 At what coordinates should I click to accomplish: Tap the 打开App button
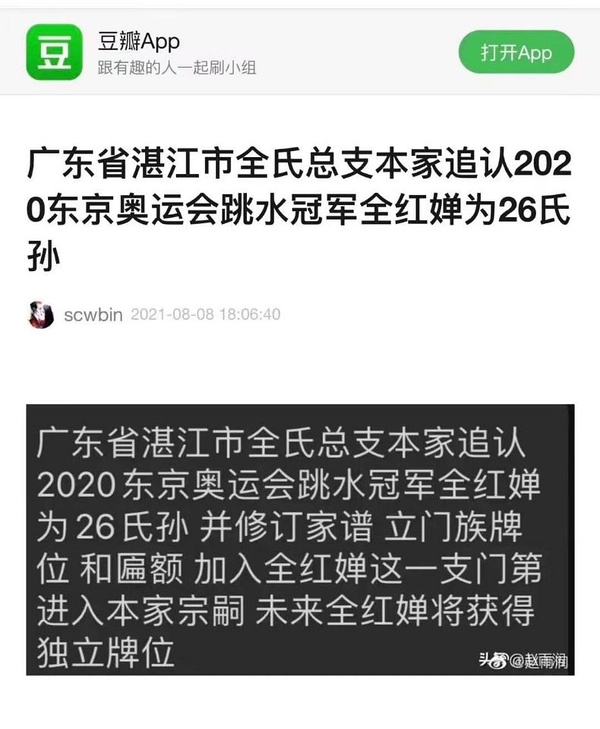(x=516, y=53)
